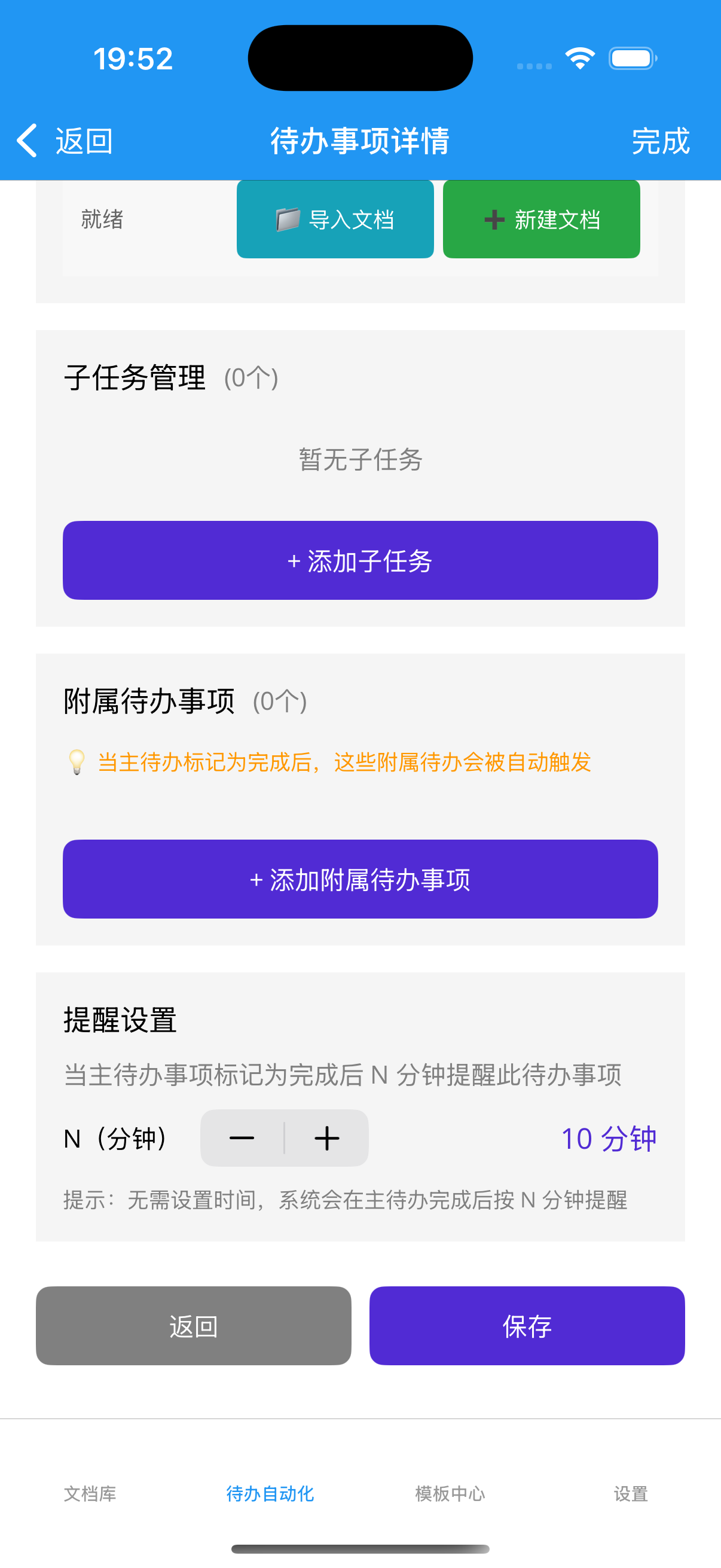Tap 添加附属待办事项 to add a linked todo
Screen dimensions: 721x1568
click(x=360, y=880)
